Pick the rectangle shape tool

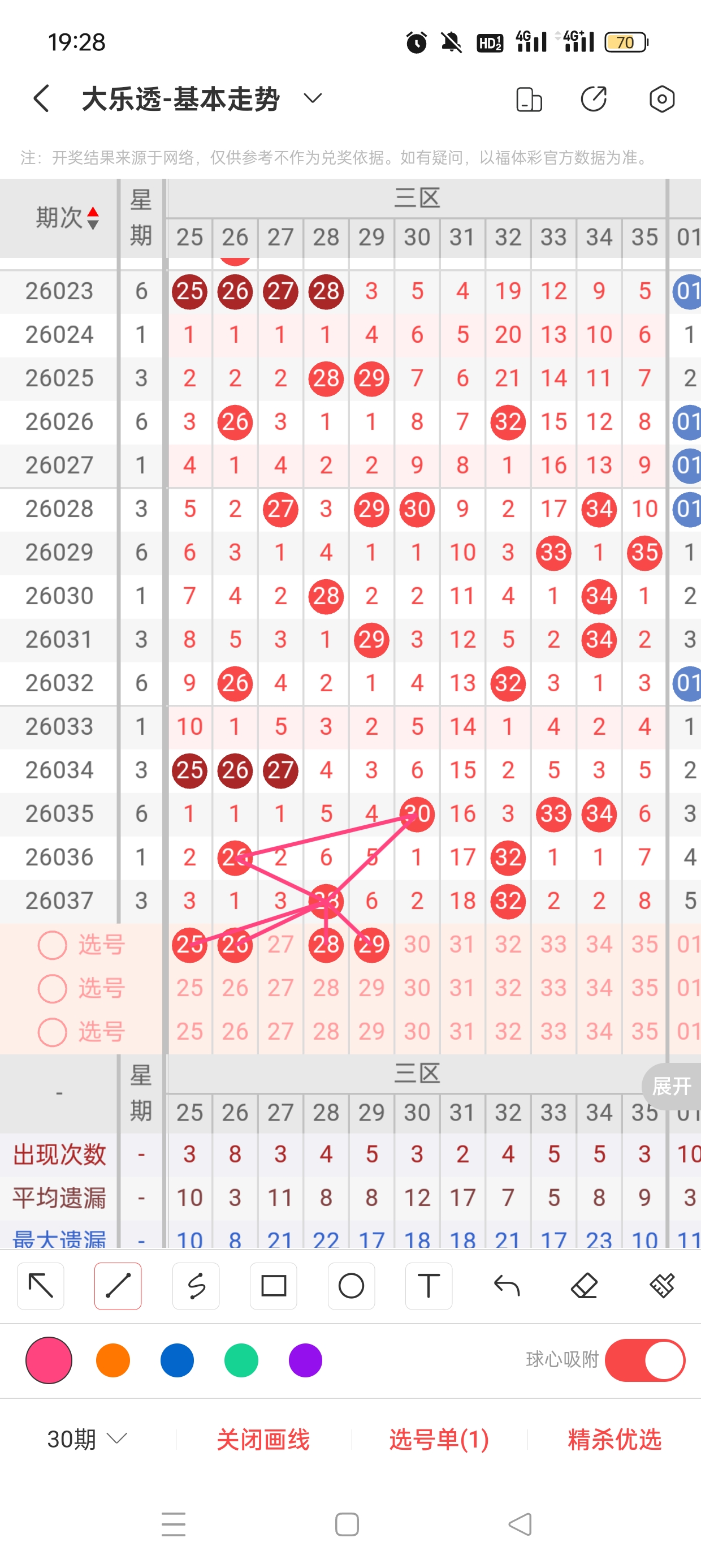click(x=273, y=1286)
